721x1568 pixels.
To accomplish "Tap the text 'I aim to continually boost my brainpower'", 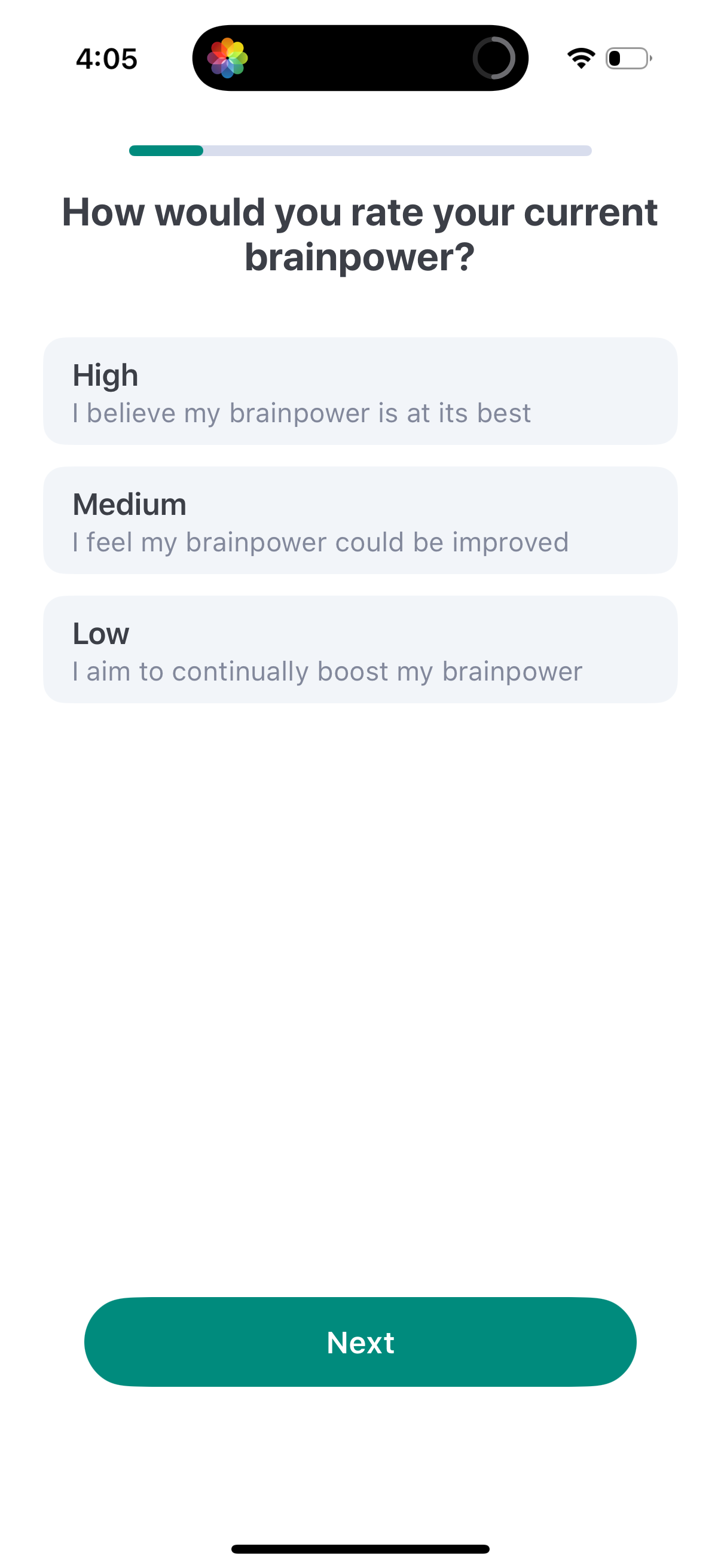I will pyautogui.click(x=327, y=671).
